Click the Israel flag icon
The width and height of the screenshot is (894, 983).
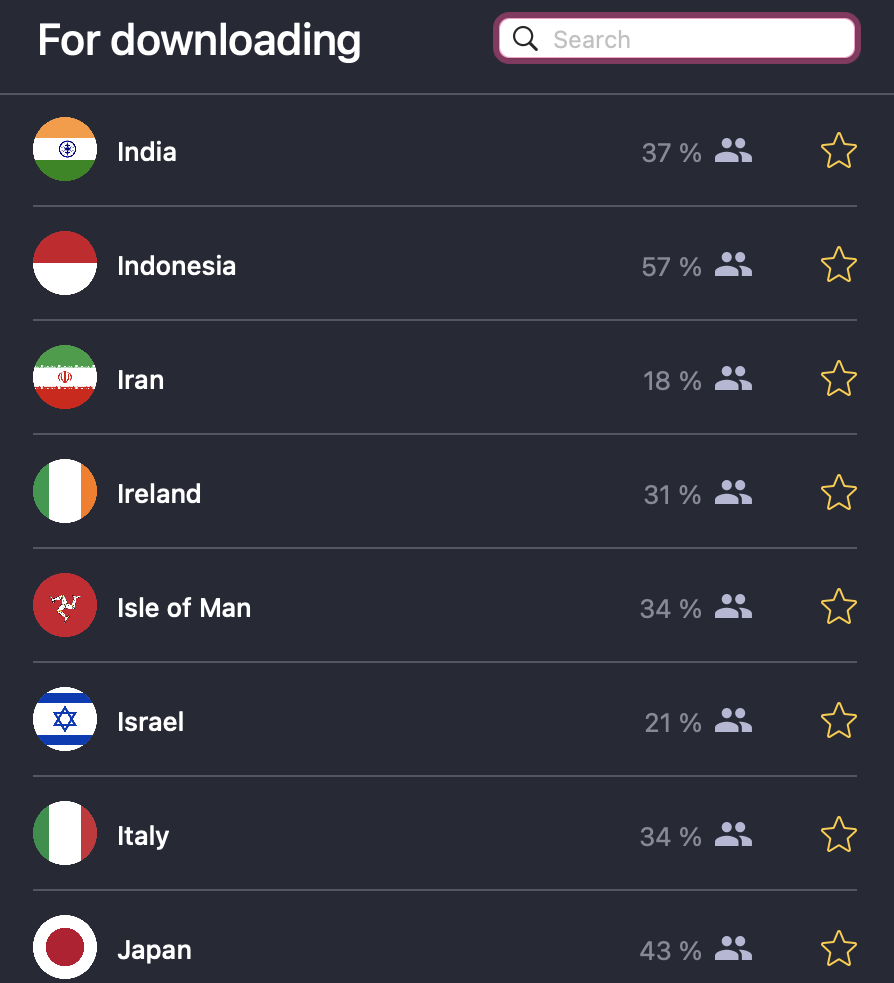tap(65, 719)
